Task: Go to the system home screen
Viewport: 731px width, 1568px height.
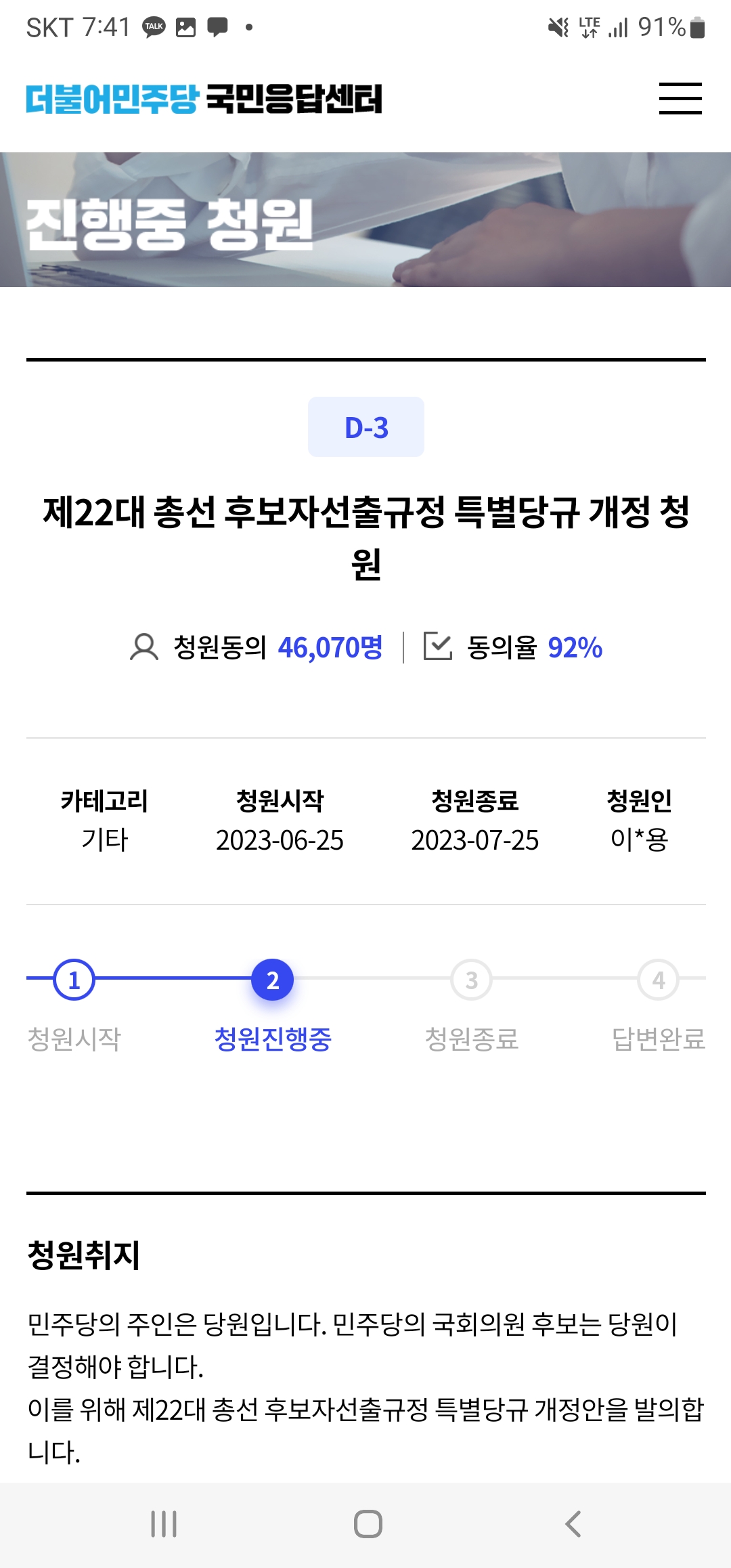Action: pos(368,1524)
